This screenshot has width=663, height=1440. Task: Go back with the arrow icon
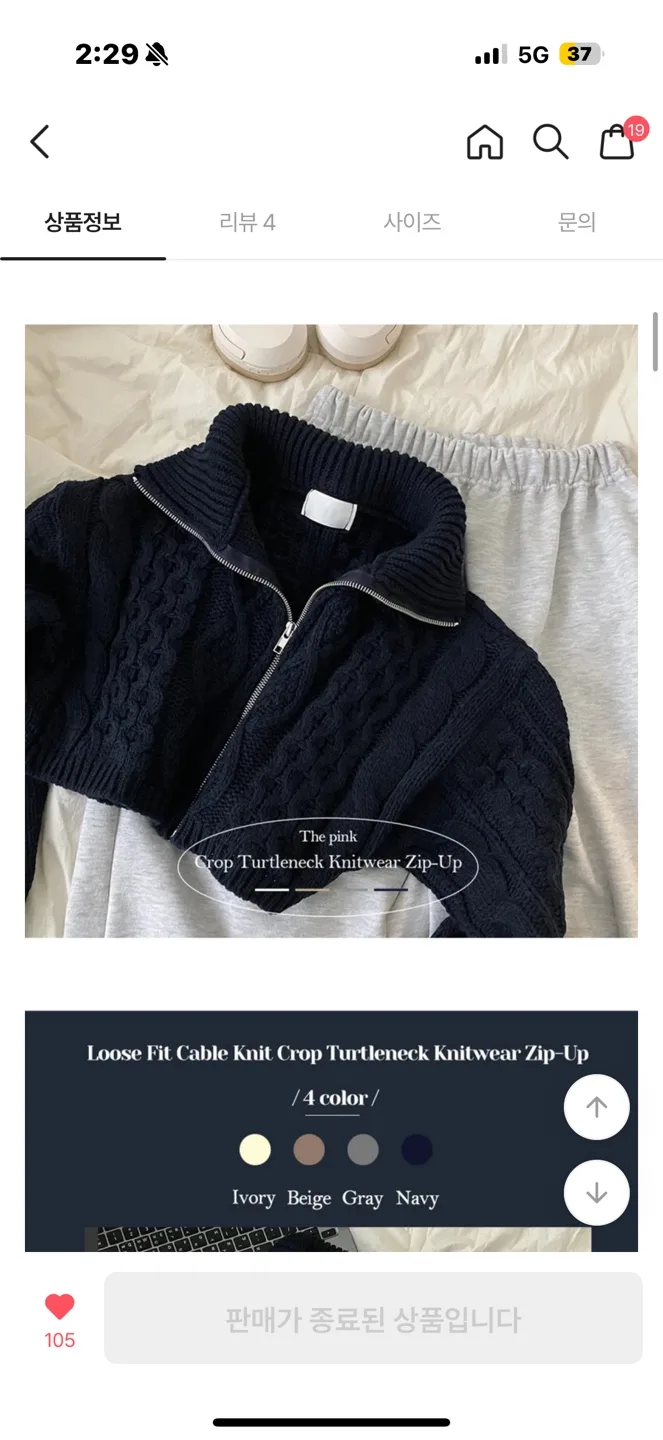point(40,142)
